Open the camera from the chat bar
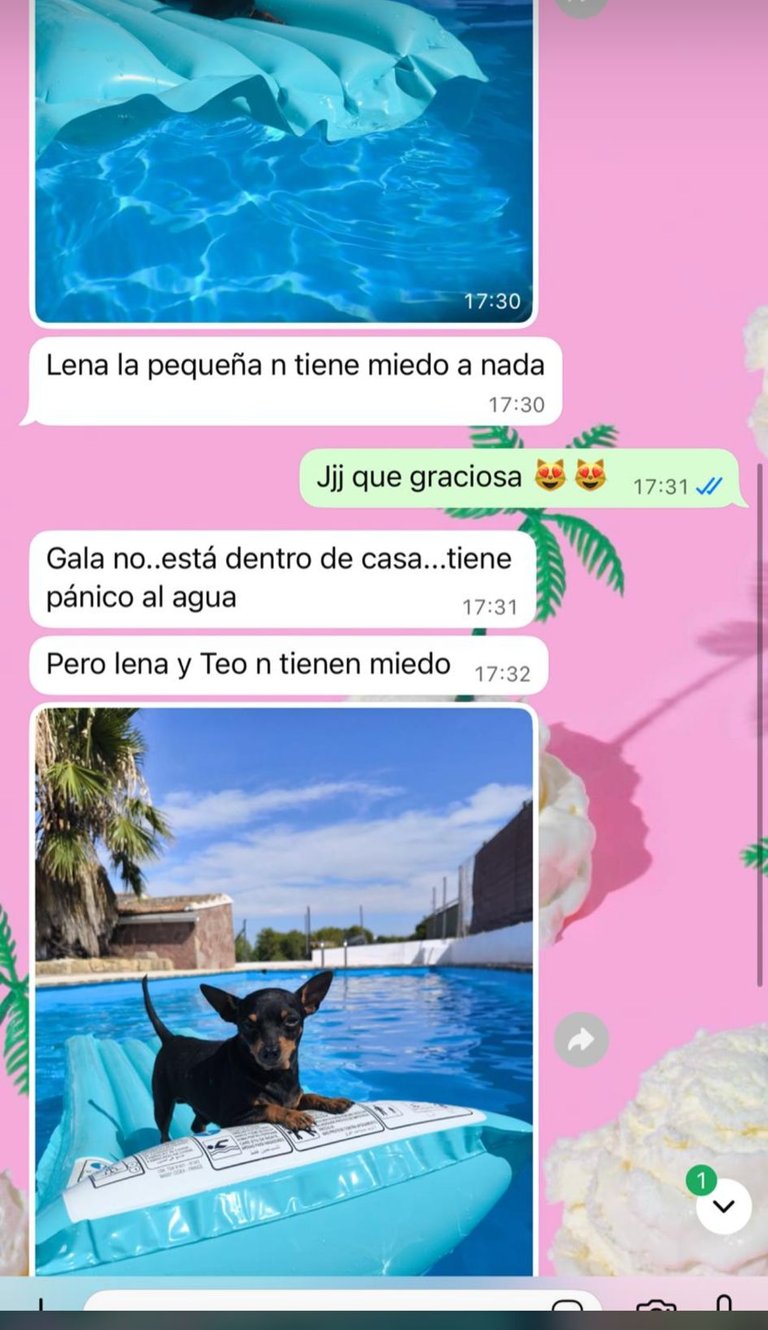Image resolution: width=768 pixels, height=1330 pixels. (654, 1308)
